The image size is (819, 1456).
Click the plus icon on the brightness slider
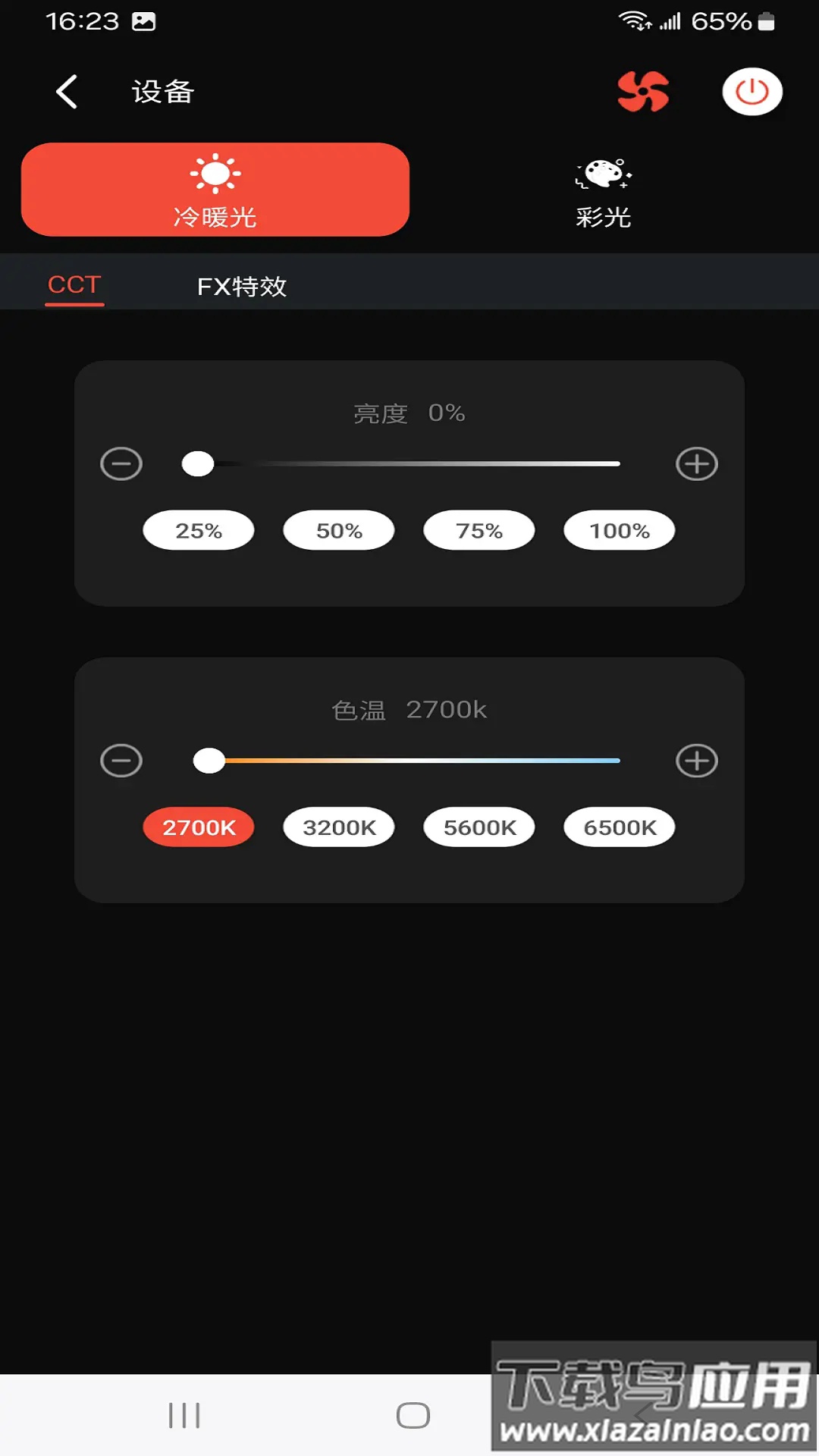tap(698, 463)
